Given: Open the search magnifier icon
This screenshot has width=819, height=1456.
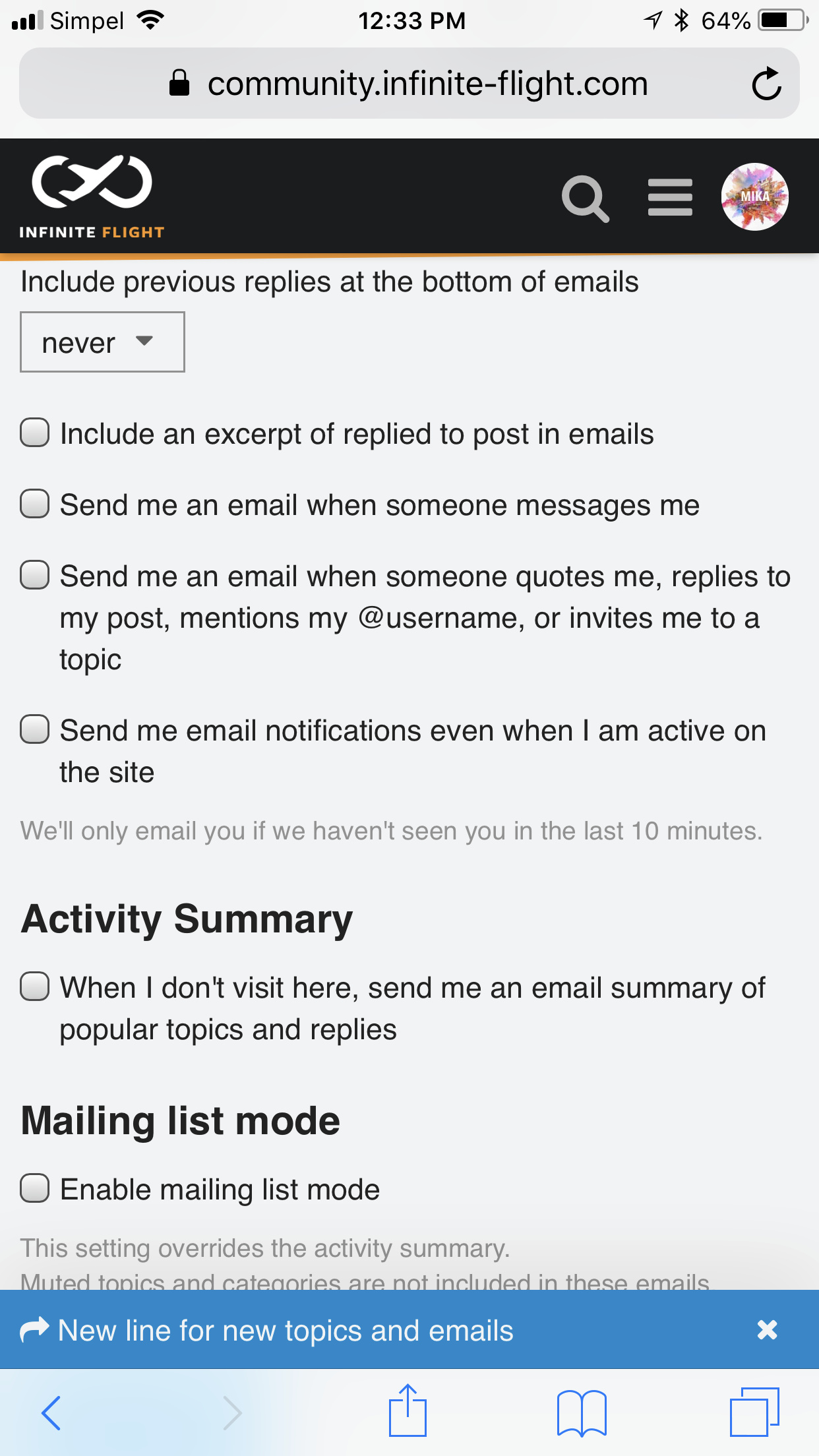Looking at the screenshot, I should (585, 198).
